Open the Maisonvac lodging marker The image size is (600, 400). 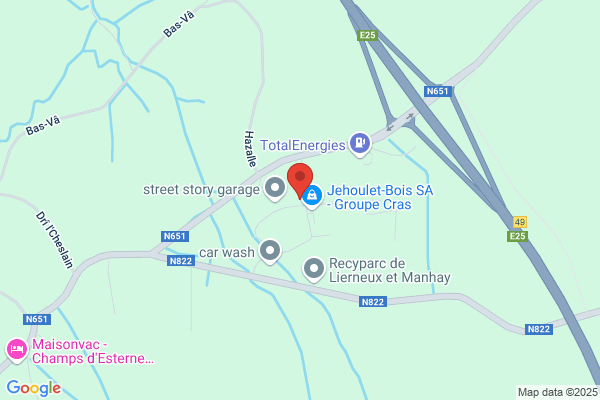click(x=17, y=350)
